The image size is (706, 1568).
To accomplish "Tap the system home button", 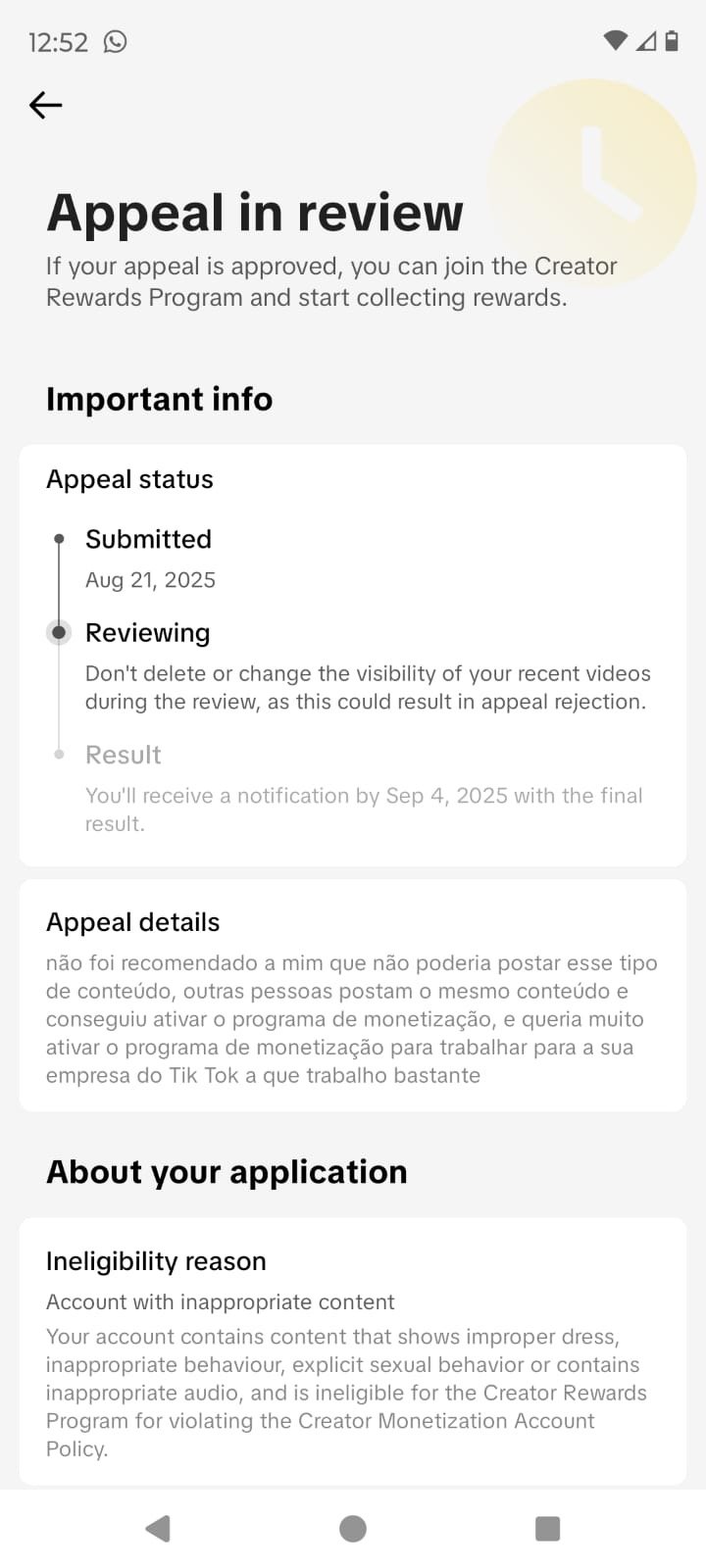I will pos(353,1528).
